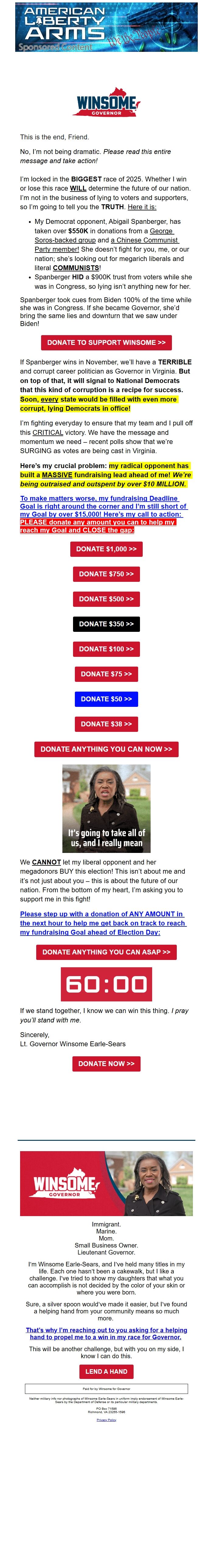The width and height of the screenshot is (213, 1568).
Task: Choose the DONATE $38 button
Action: (x=106, y=724)
